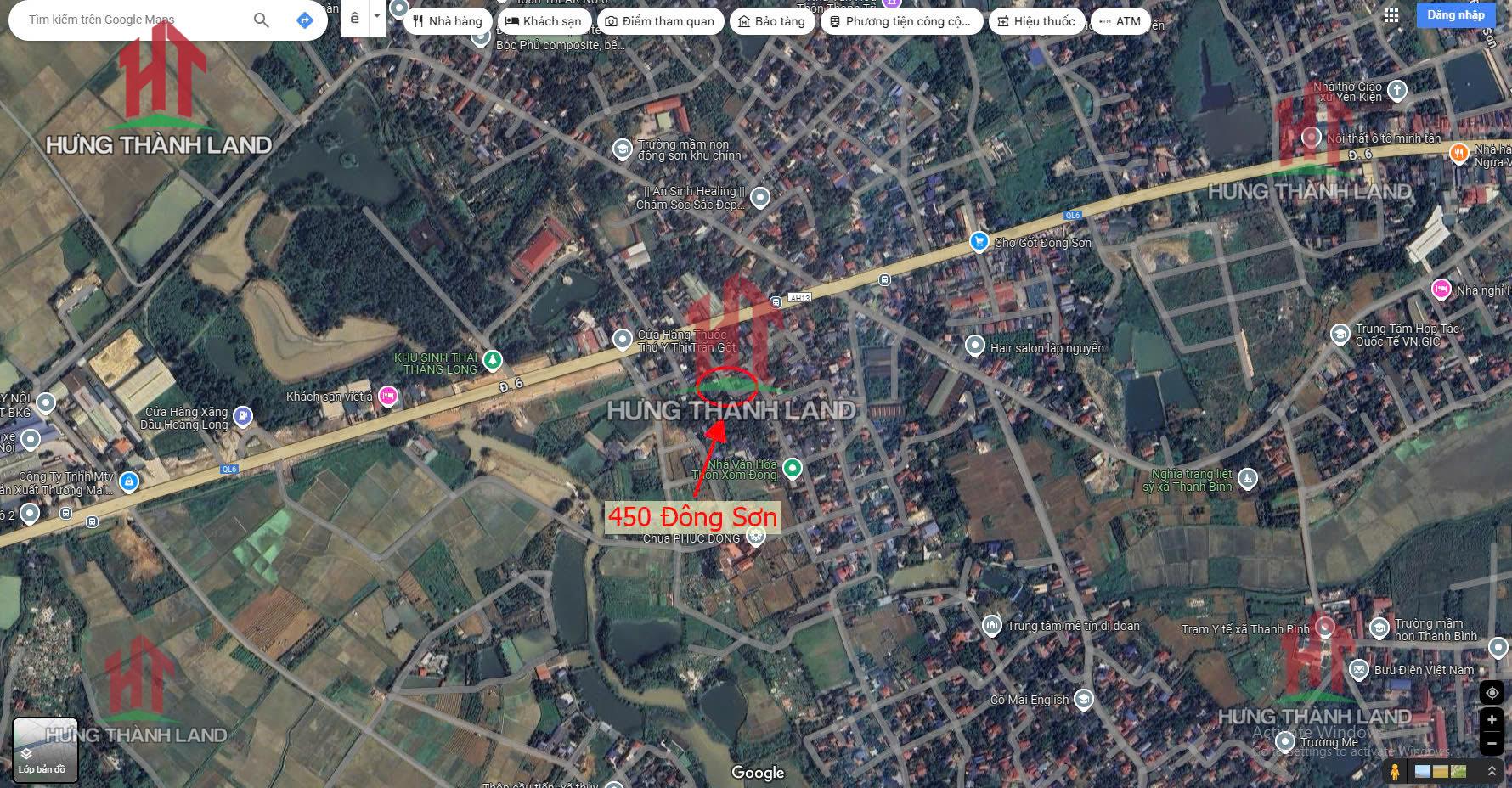Open the Khu Sinh Thái Thăng Long marker

click(x=492, y=362)
